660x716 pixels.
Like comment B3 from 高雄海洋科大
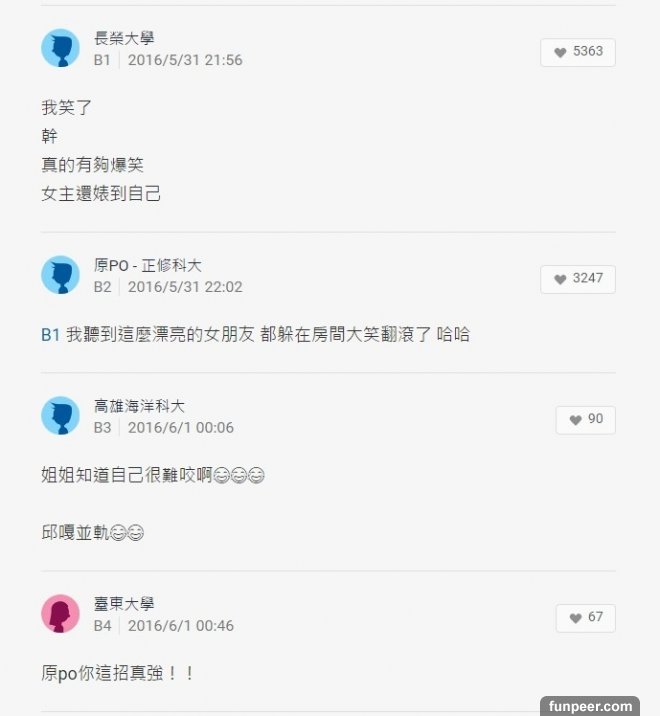pos(585,420)
